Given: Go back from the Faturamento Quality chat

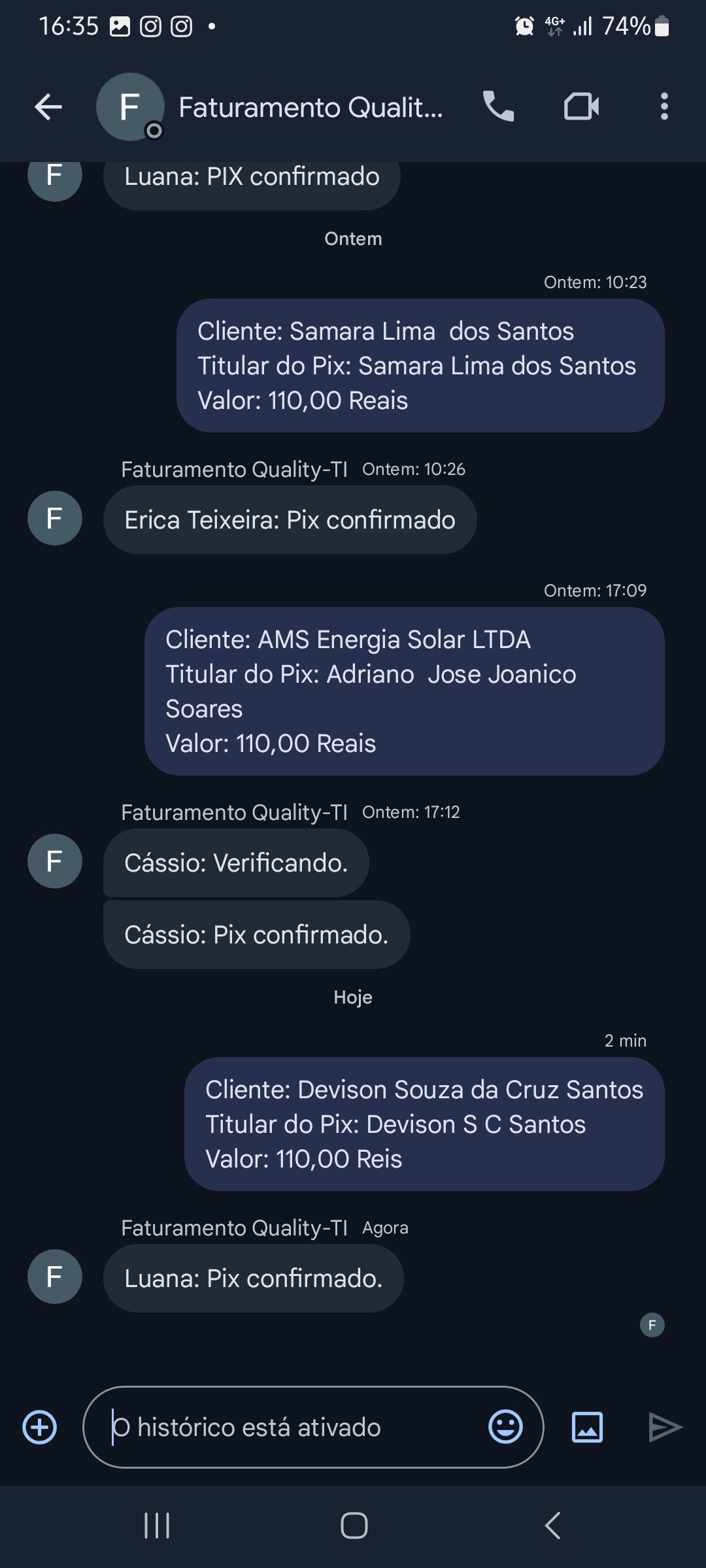Looking at the screenshot, I should point(48,107).
